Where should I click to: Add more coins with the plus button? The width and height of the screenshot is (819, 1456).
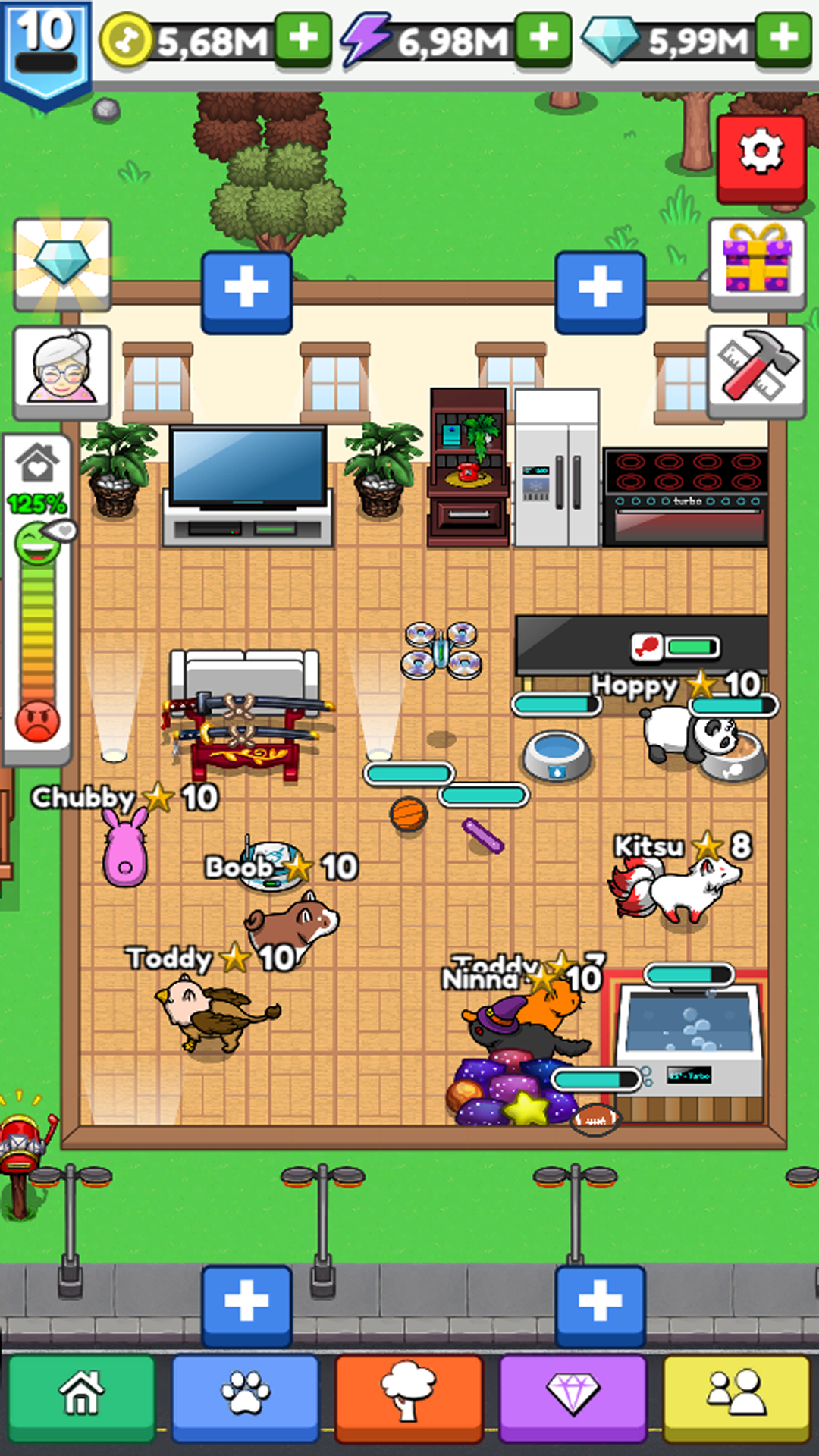point(303,39)
